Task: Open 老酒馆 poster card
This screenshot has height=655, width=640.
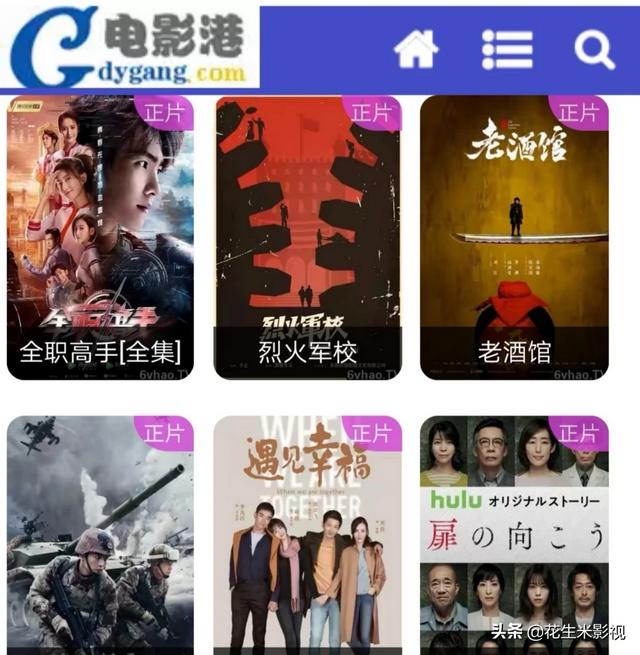Action: 514,237
